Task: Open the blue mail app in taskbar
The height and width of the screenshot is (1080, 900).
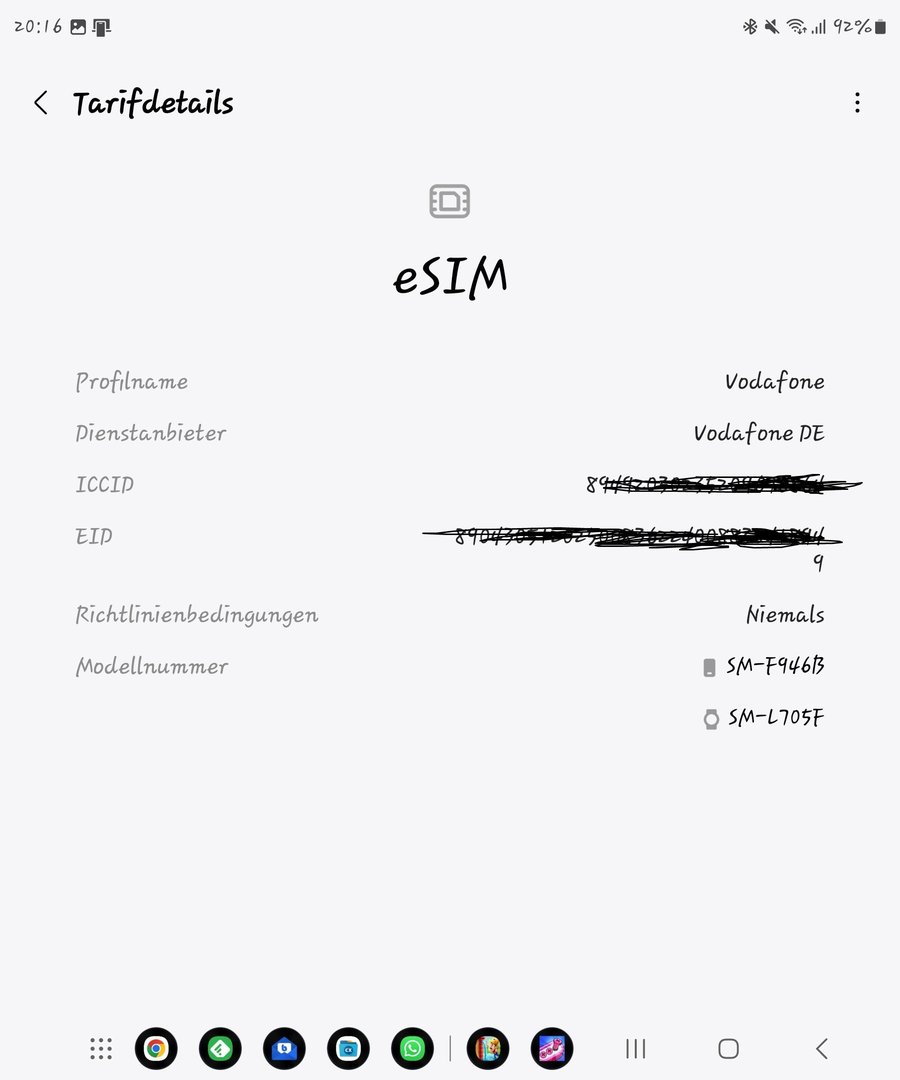Action: [284, 1048]
